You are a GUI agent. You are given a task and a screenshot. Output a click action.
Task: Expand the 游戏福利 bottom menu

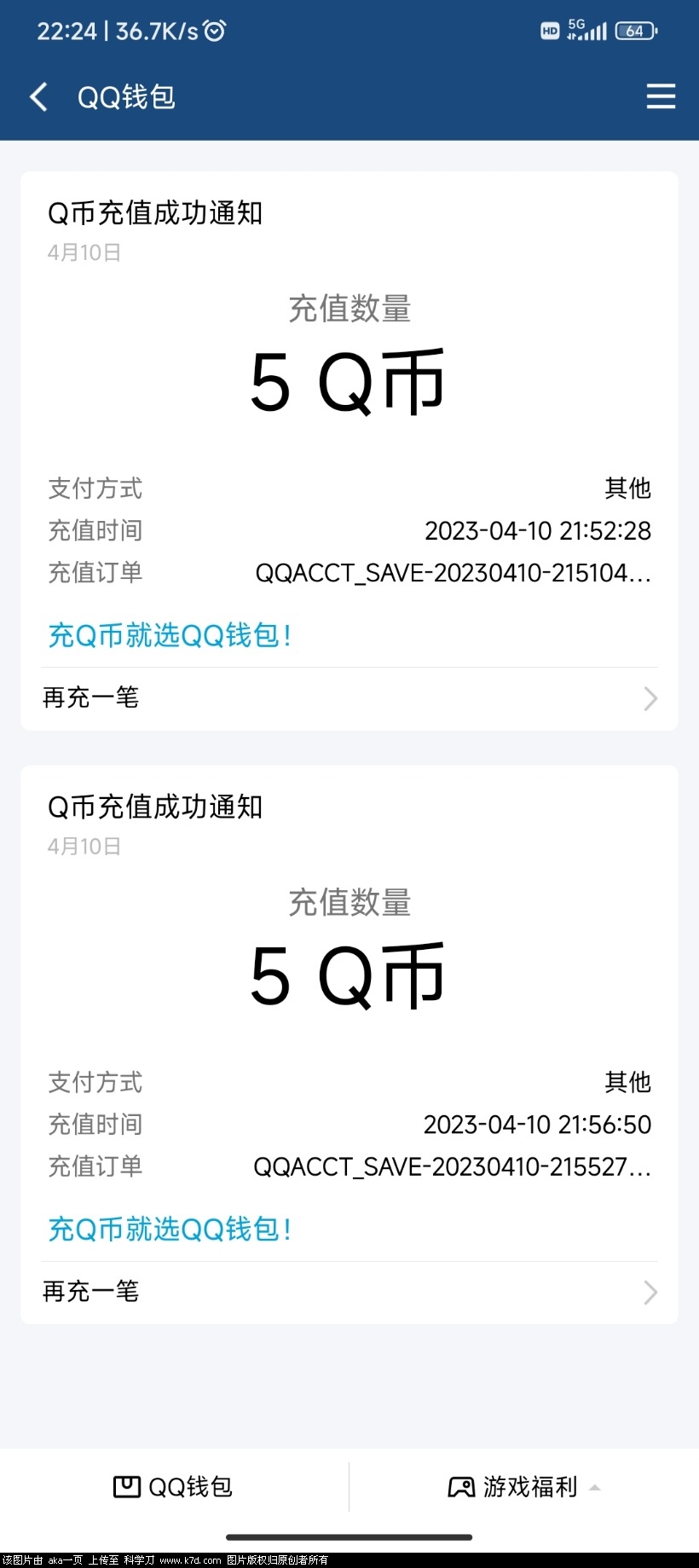pyautogui.click(x=524, y=1487)
